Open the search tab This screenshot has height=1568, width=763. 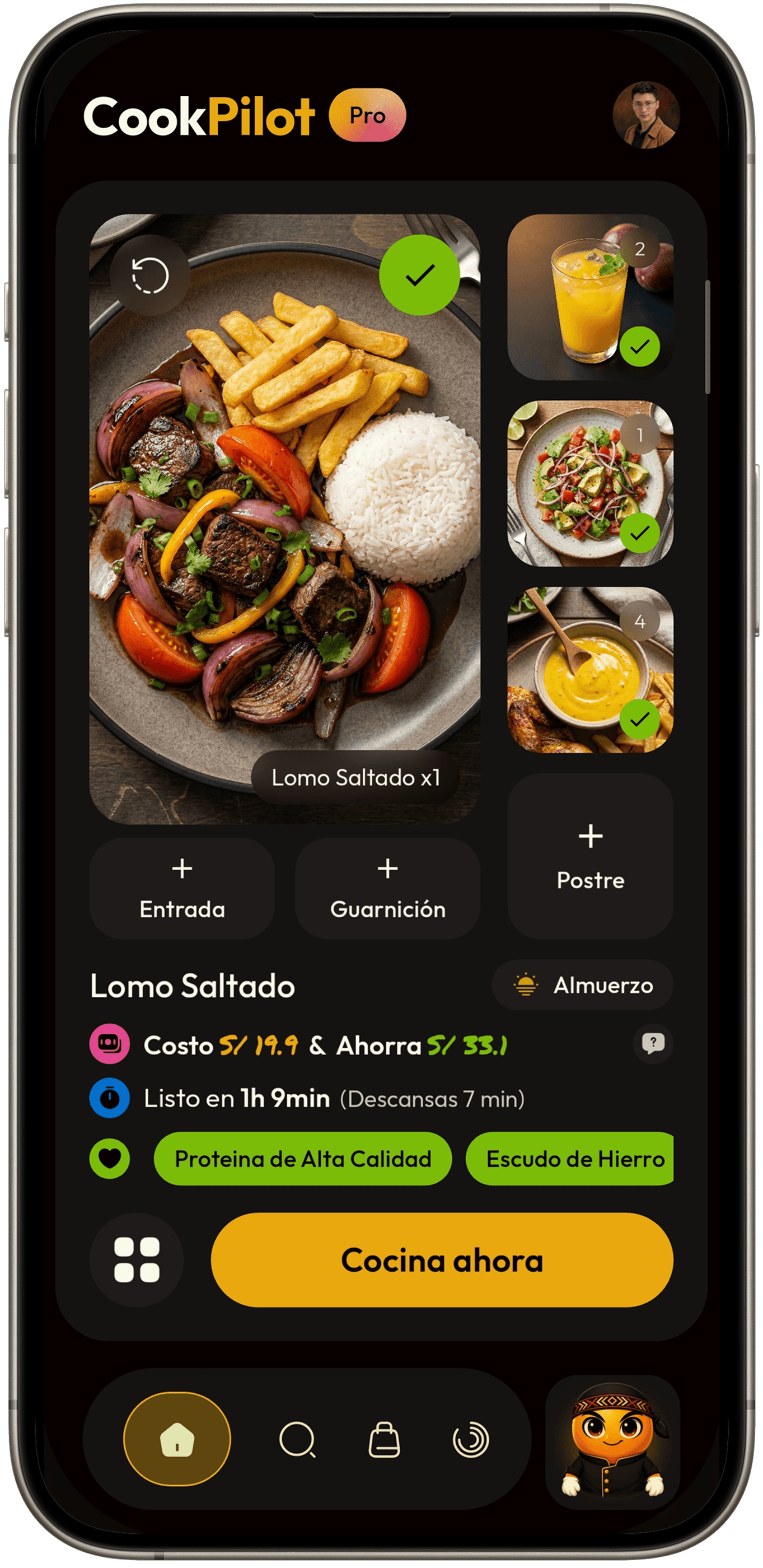pos(298,1440)
